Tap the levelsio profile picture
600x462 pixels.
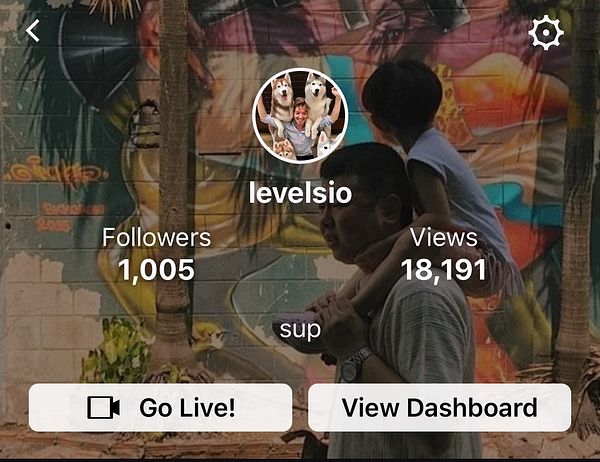pyautogui.click(x=300, y=116)
